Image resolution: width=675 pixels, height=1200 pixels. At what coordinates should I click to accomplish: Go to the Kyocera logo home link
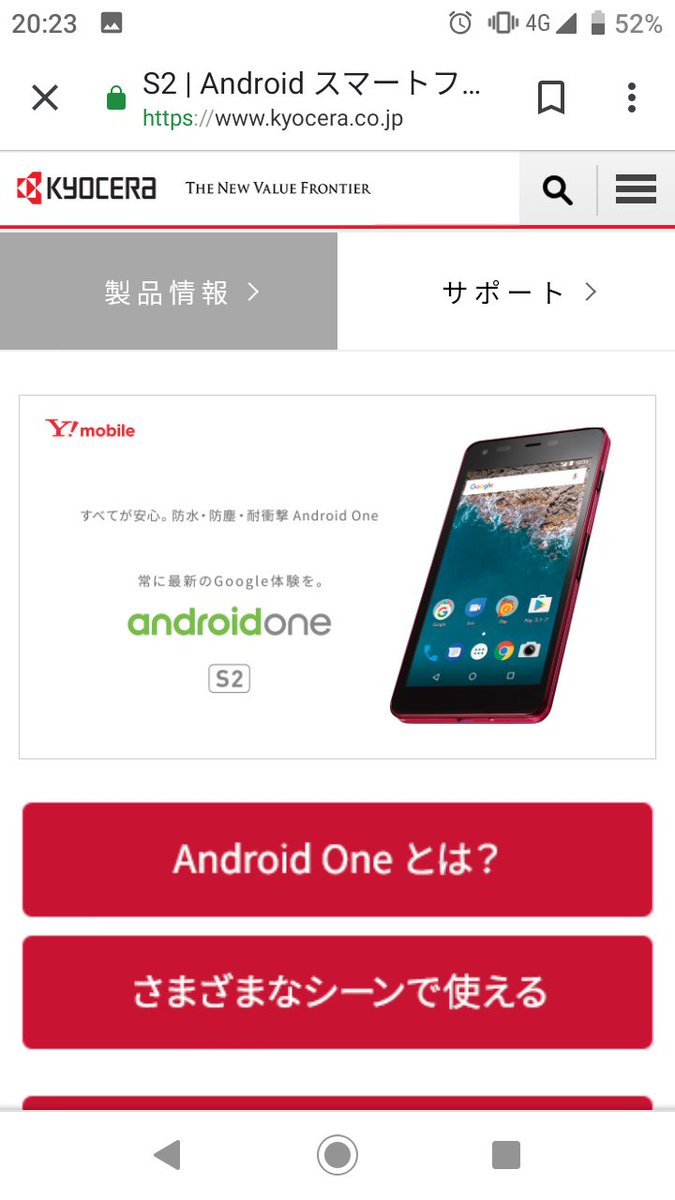[87, 187]
